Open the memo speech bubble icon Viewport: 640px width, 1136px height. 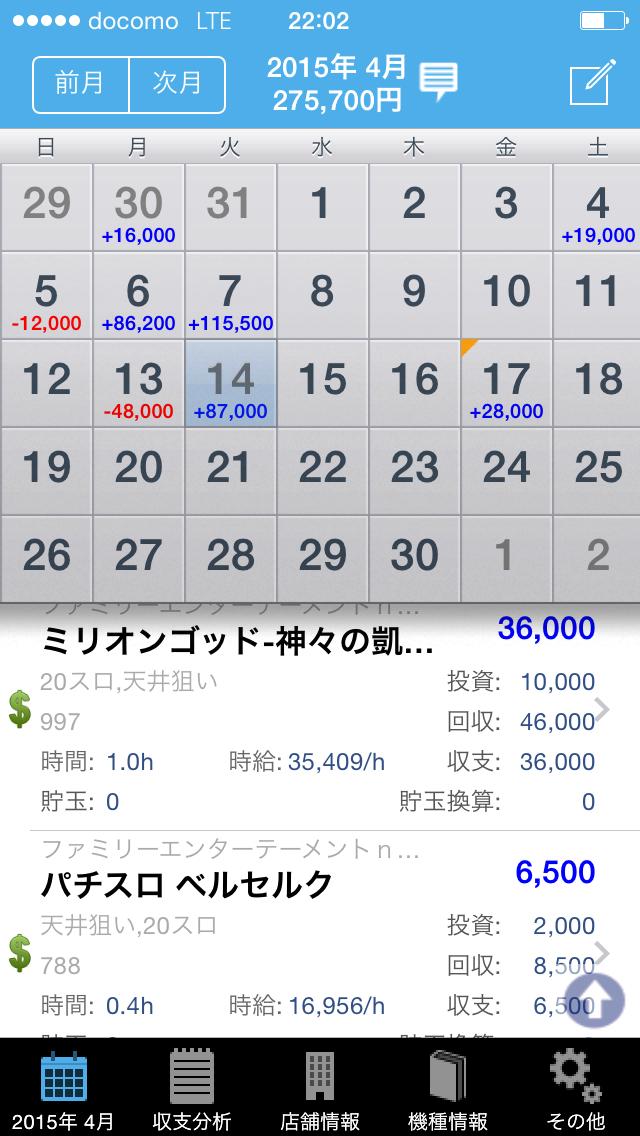(438, 81)
